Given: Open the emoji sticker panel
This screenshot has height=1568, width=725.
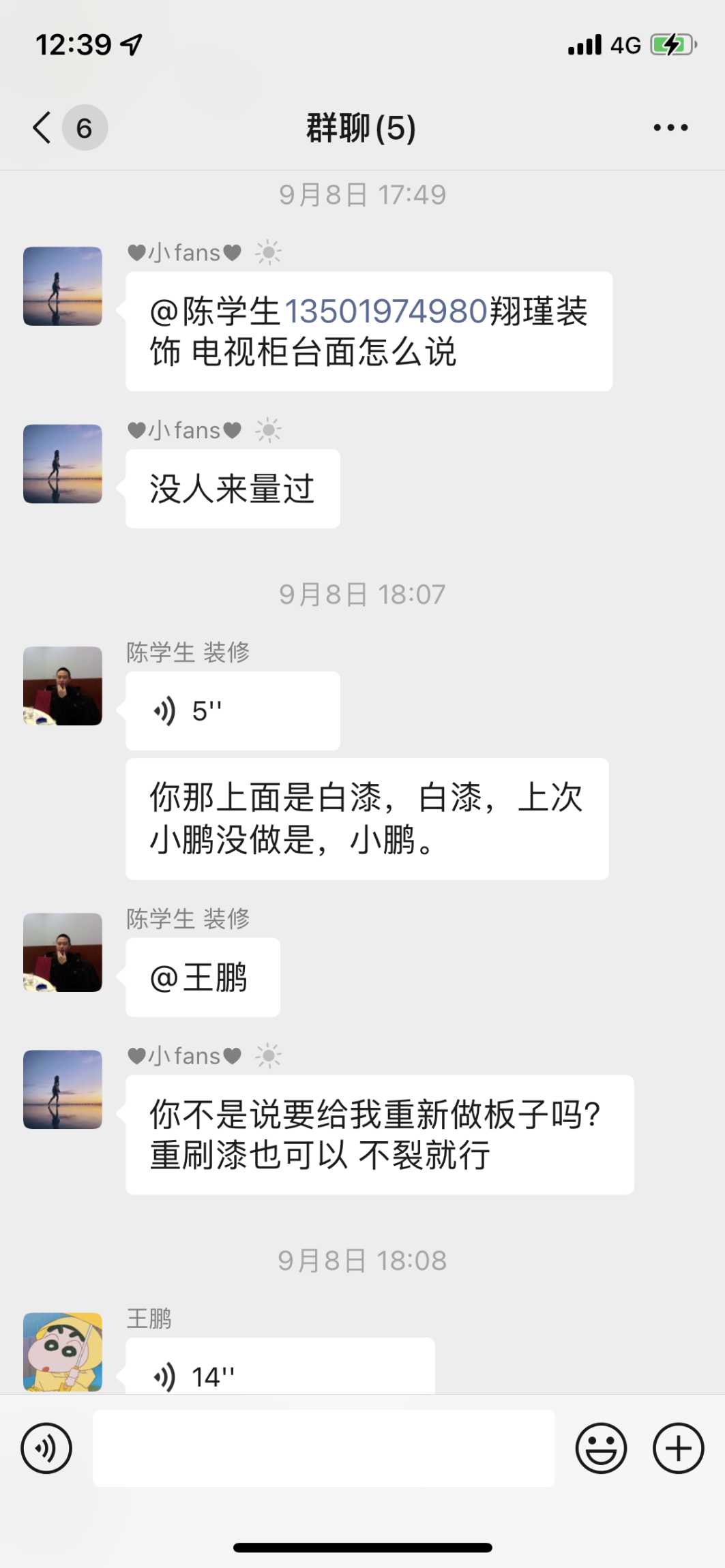Looking at the screenshot, I should point(601,1448).
